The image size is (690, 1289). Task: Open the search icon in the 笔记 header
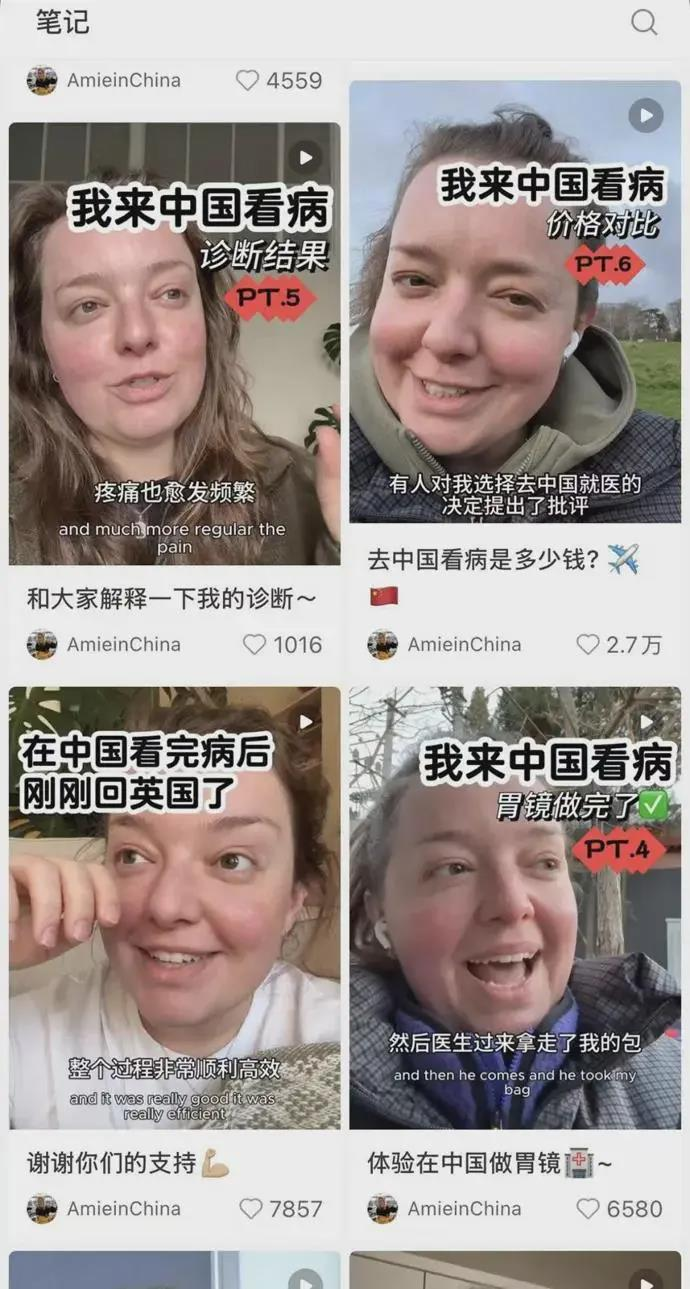coord(644,22)
